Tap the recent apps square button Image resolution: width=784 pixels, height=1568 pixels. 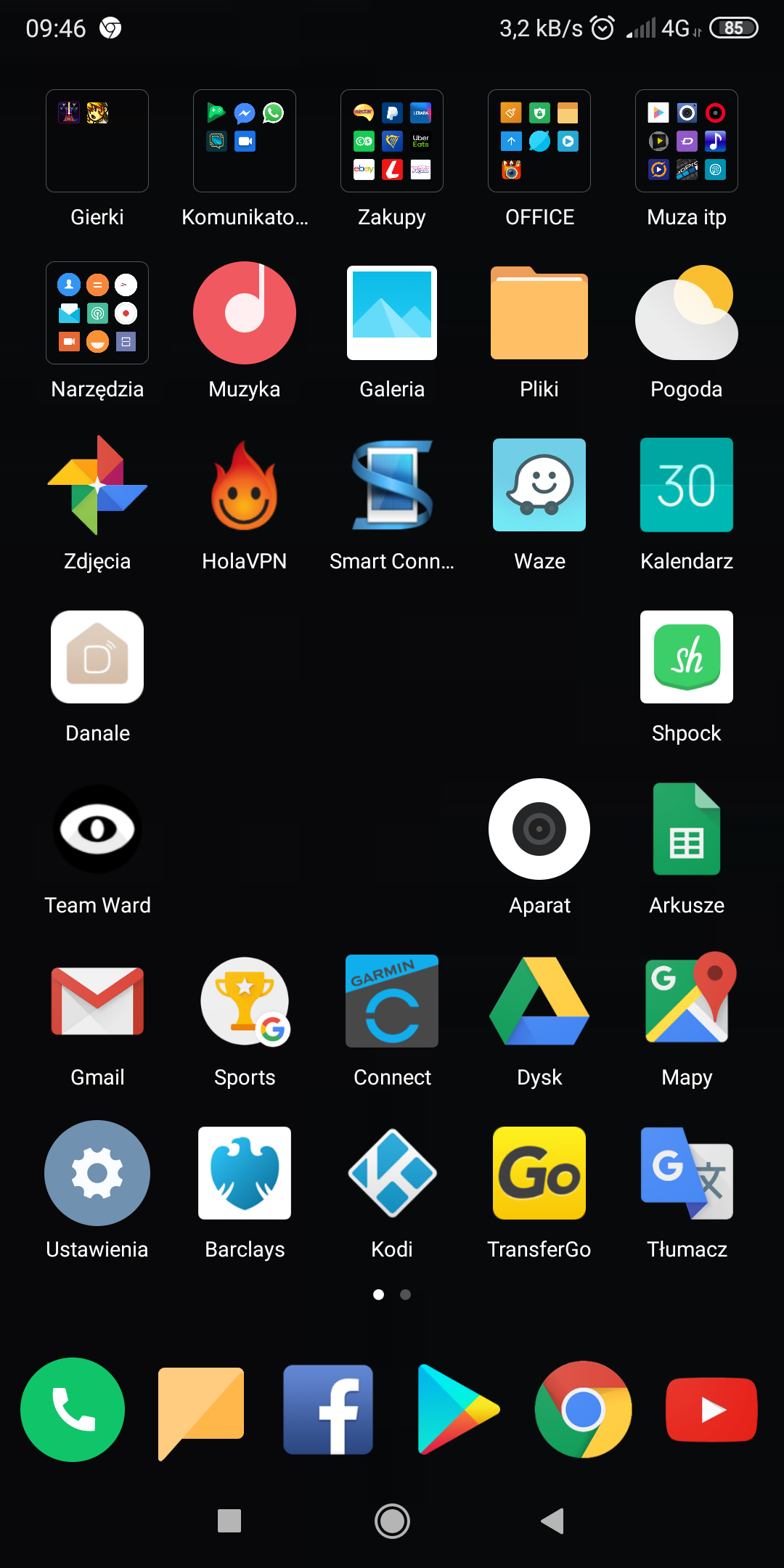pos(229,1520)
